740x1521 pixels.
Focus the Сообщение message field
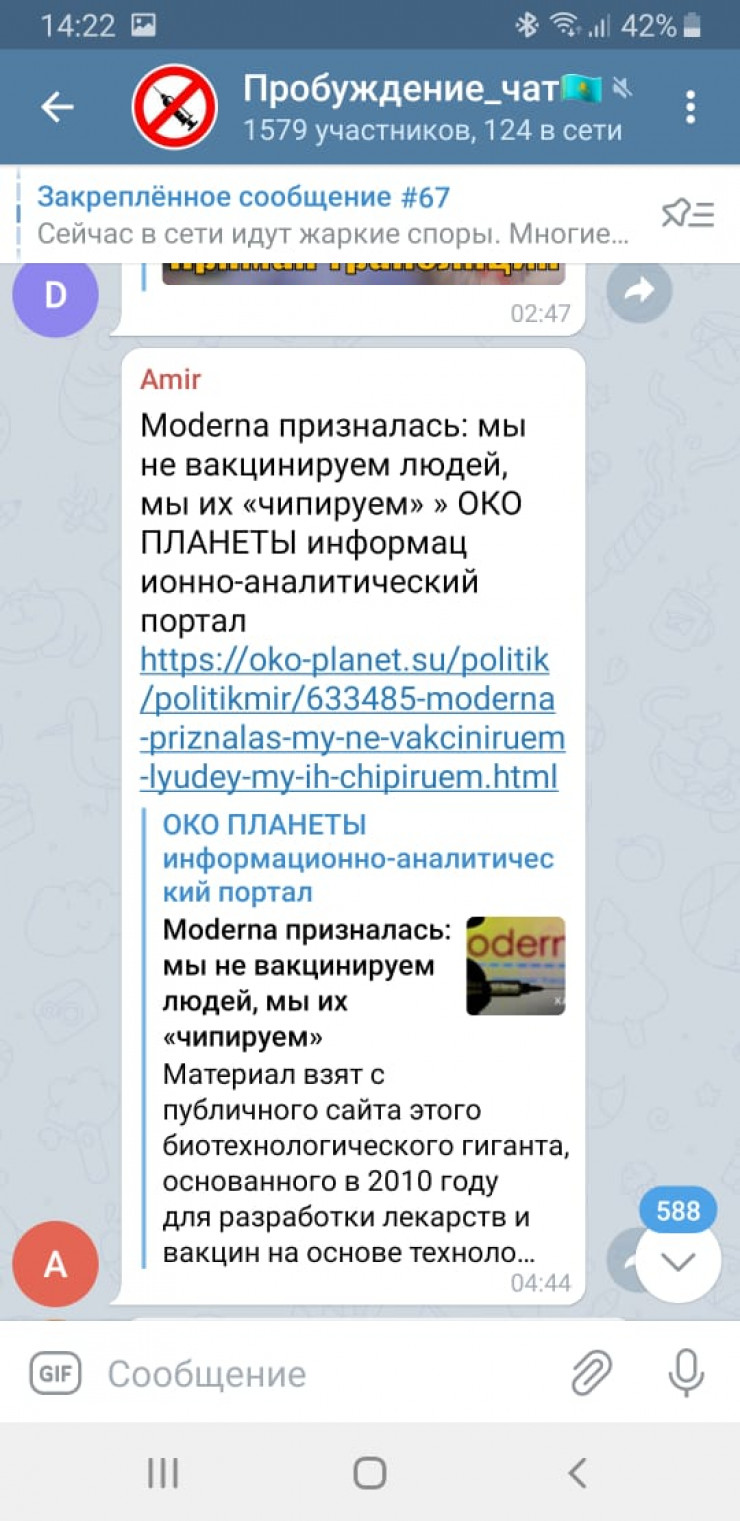click(x=320, y=1373)
